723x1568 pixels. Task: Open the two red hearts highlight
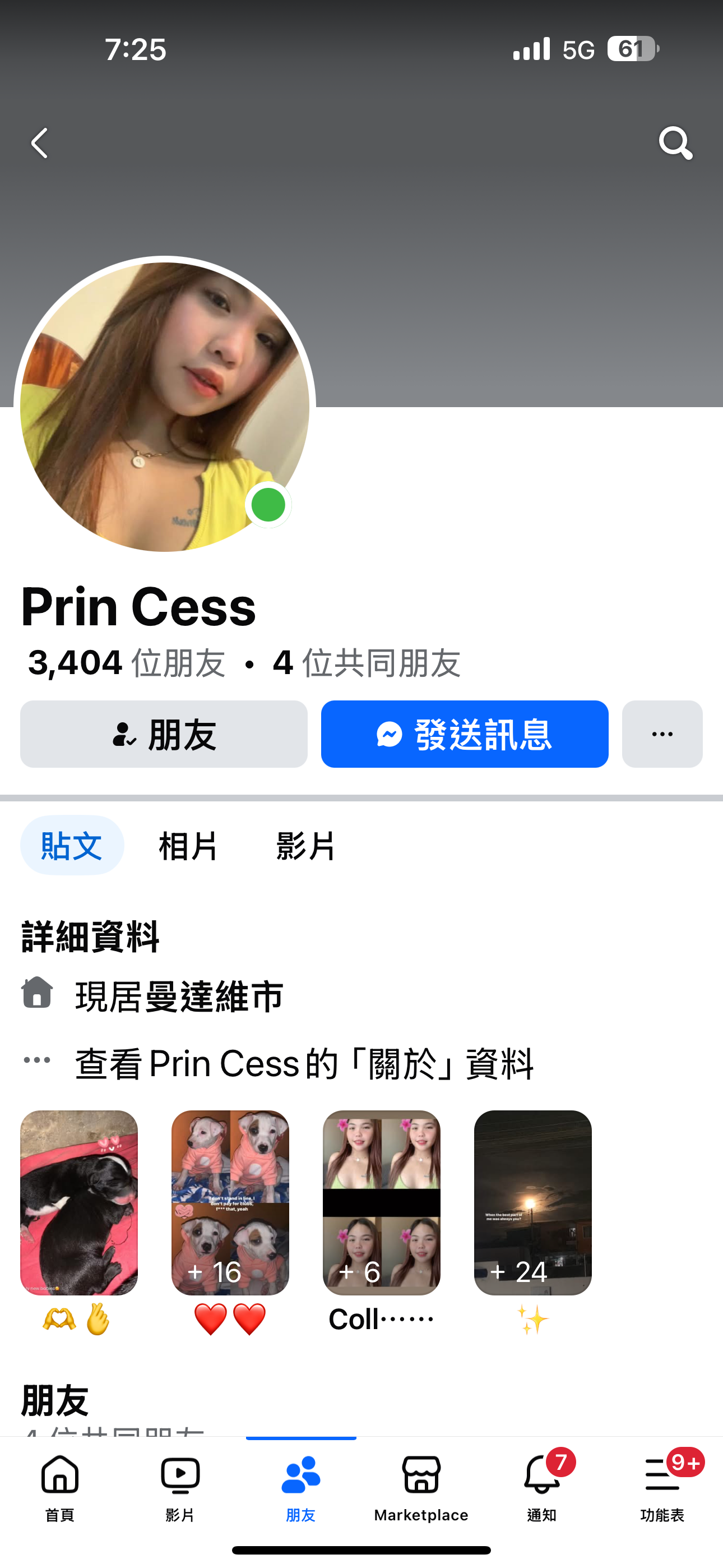(x=230, y=1202)
